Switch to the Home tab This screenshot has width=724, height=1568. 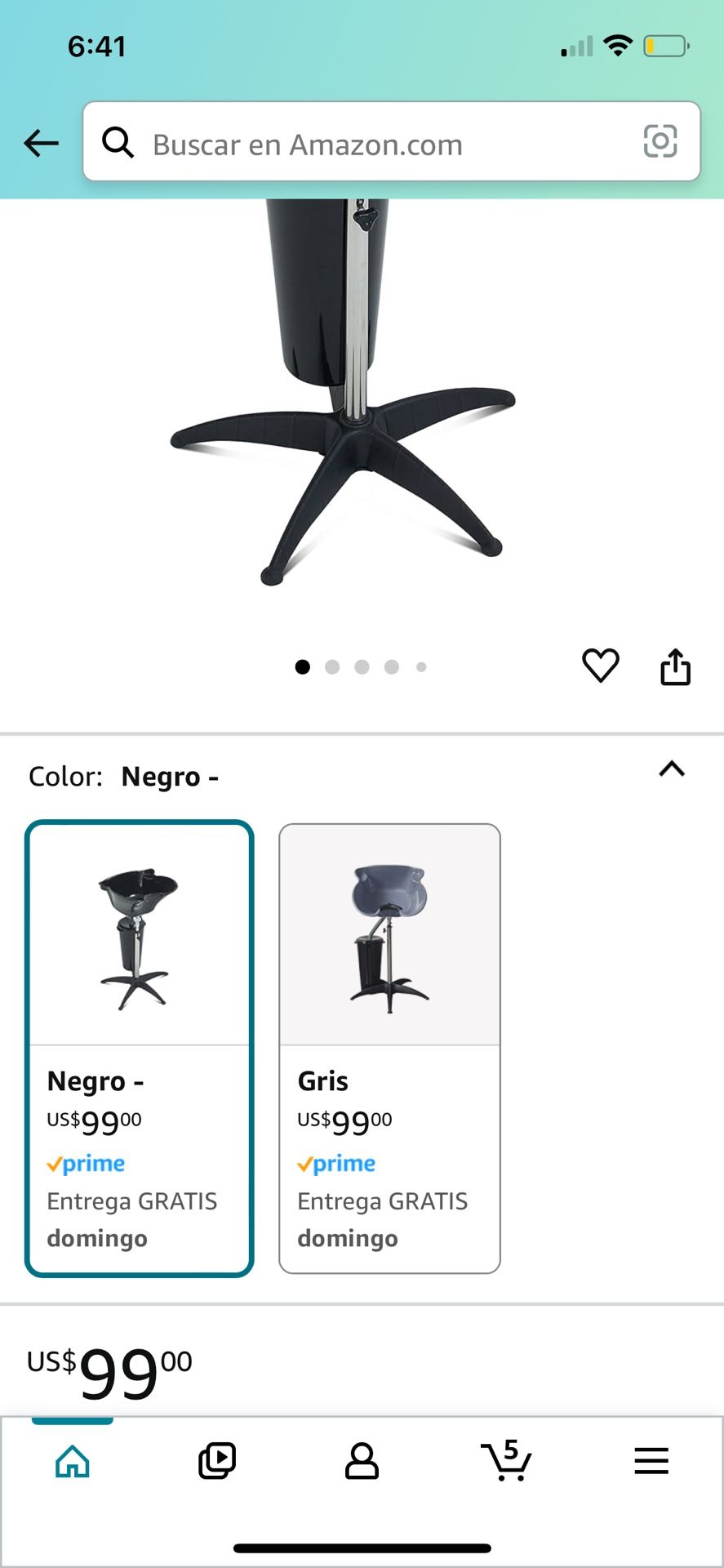click(x=73, y=1461)
